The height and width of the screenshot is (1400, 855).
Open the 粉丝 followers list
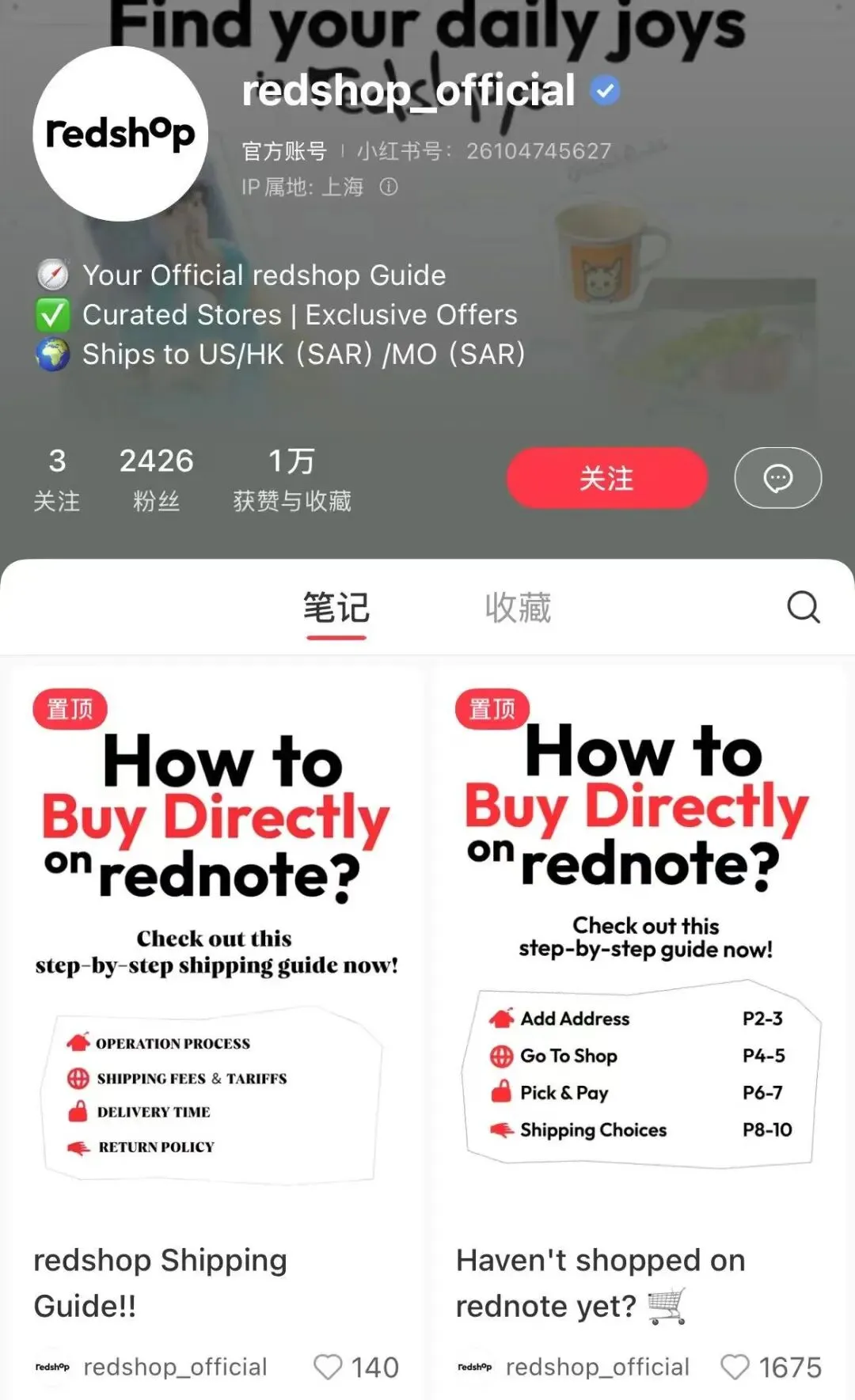(156, 478)
